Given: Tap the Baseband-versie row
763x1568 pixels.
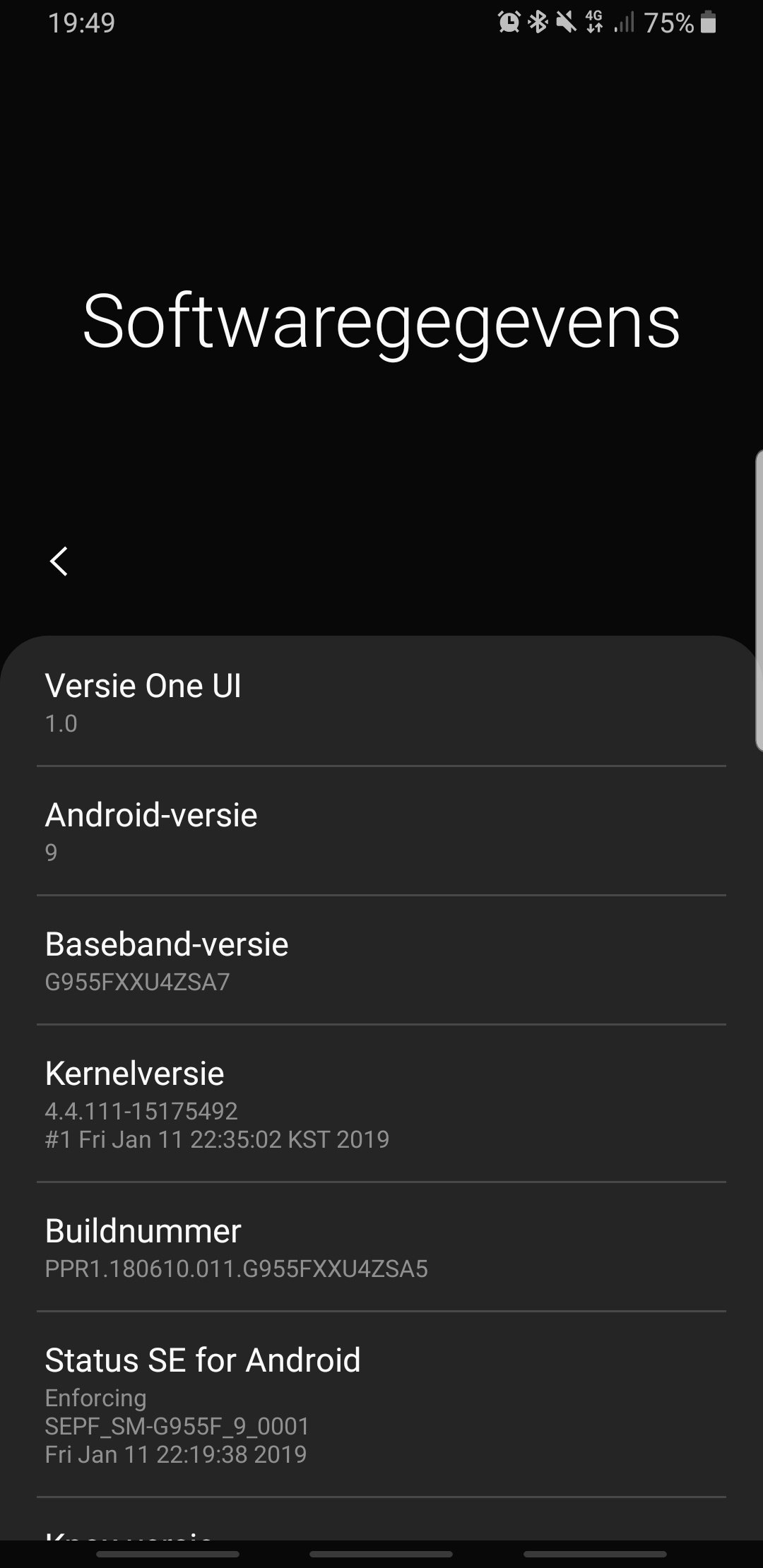Looking at the screenshot, I should pyautogui.click(x=381, y=960).
